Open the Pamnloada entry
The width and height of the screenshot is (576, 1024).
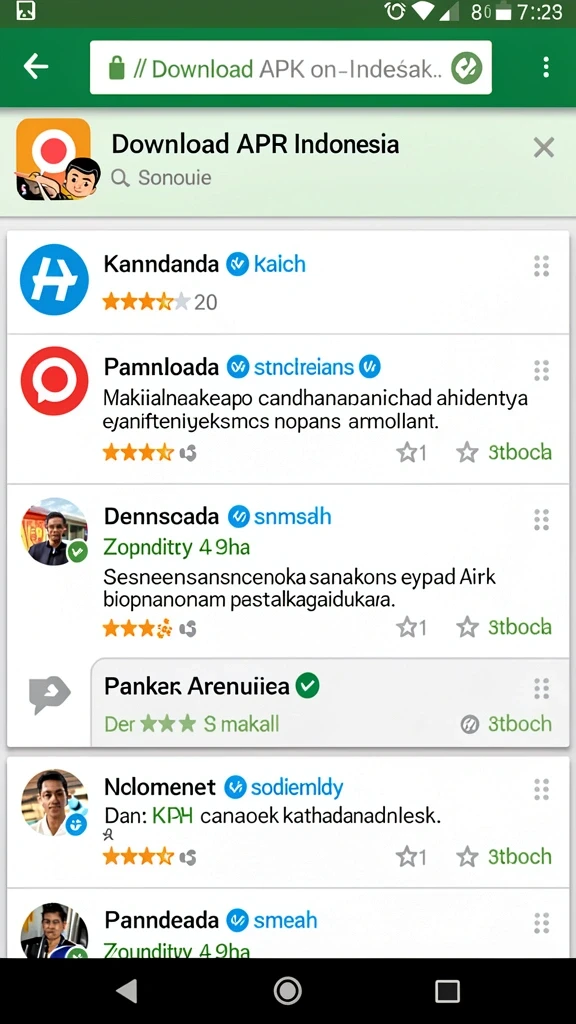point(287,409)
